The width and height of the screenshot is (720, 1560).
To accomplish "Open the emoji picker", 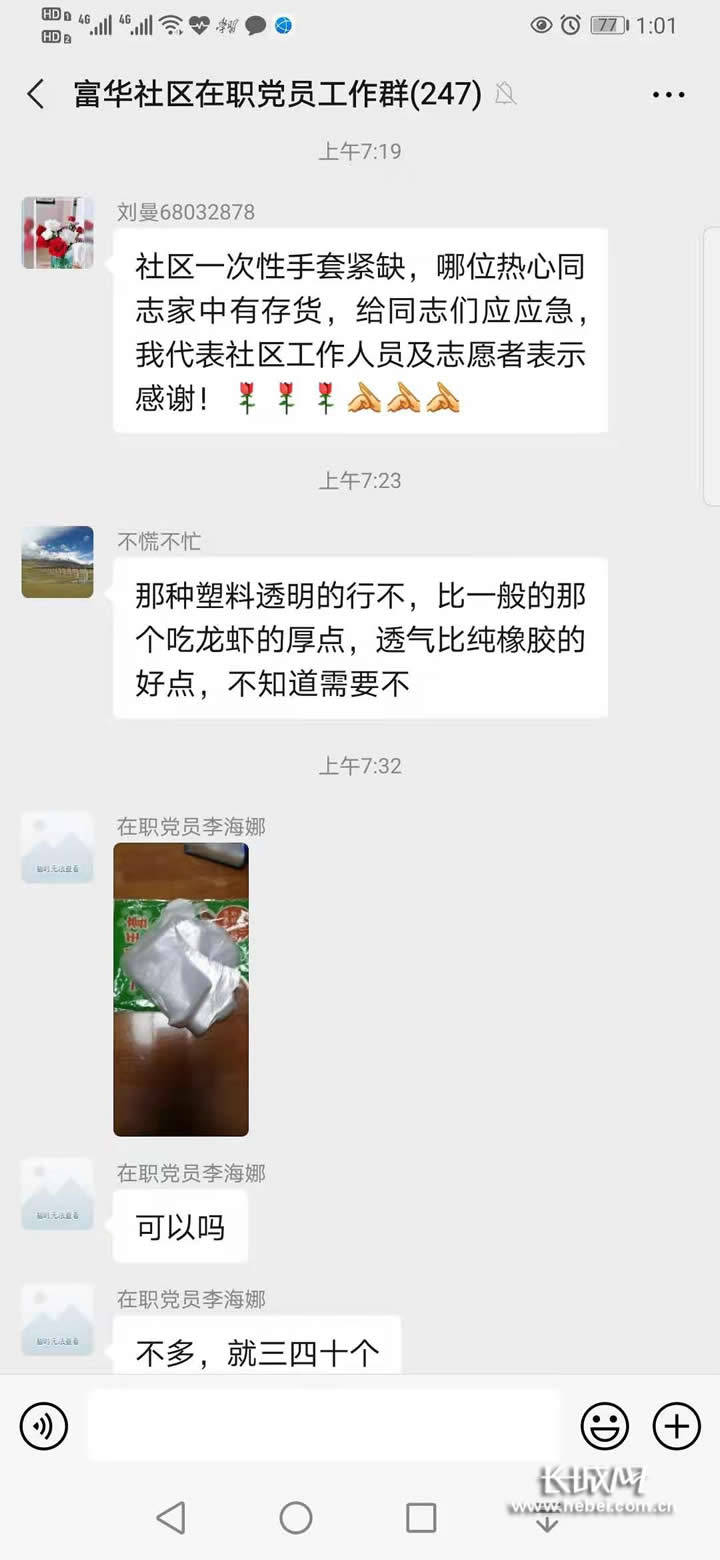I will coord(605,1425).
